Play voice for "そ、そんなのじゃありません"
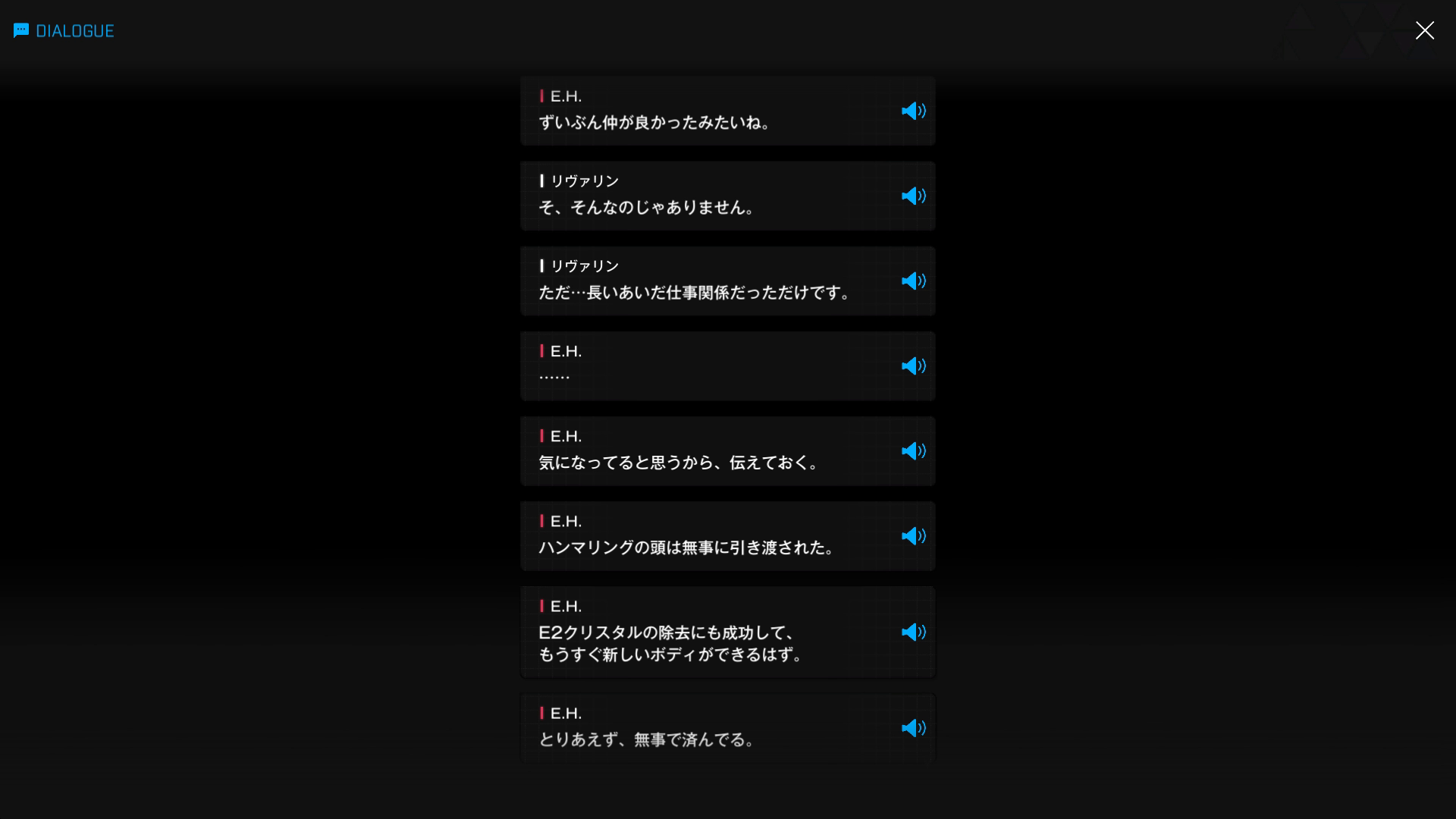1456x819 pixels. (x=913, y=196)
